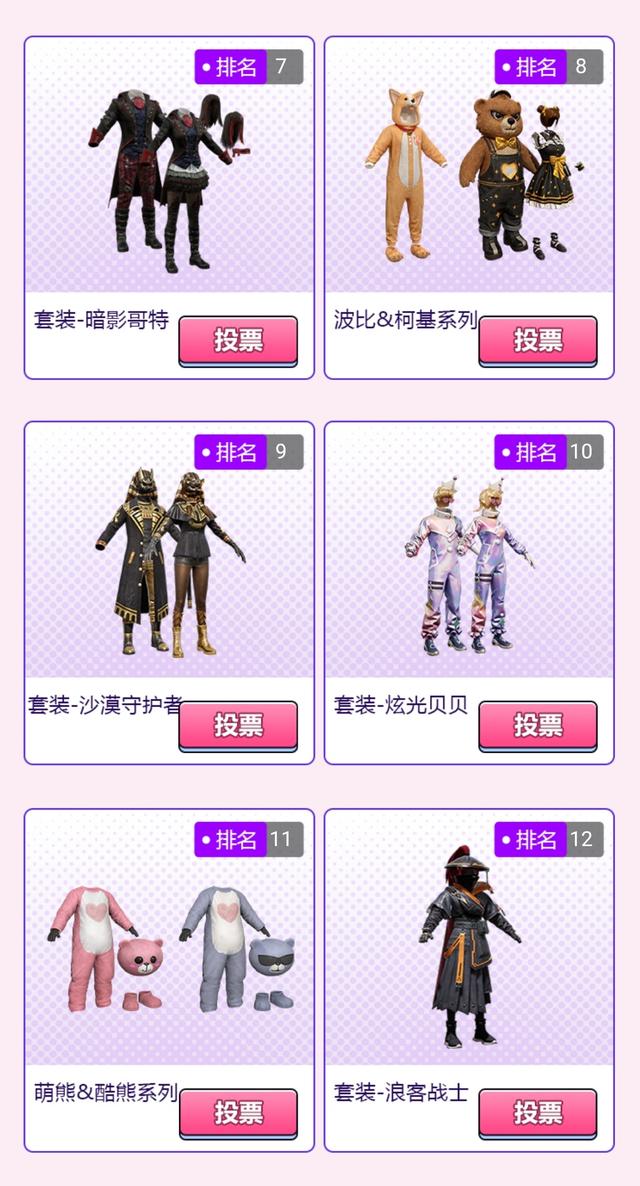Viewport: 640px width, 1186px height.
Task: Vote for 萌熊&酷熊系列
Action: tap(238, 1113)
